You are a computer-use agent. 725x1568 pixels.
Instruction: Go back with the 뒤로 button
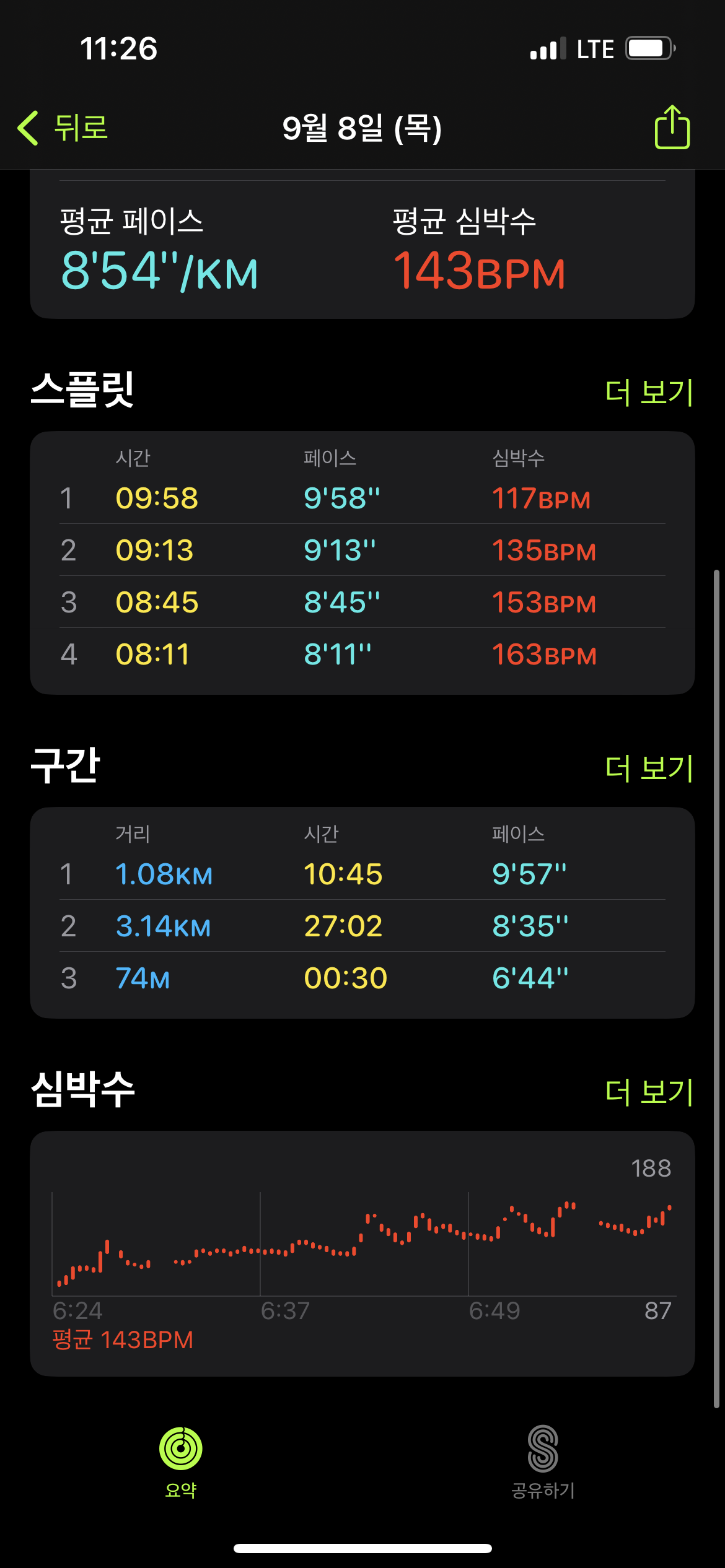pyautogui.click(x=63, y=128)
